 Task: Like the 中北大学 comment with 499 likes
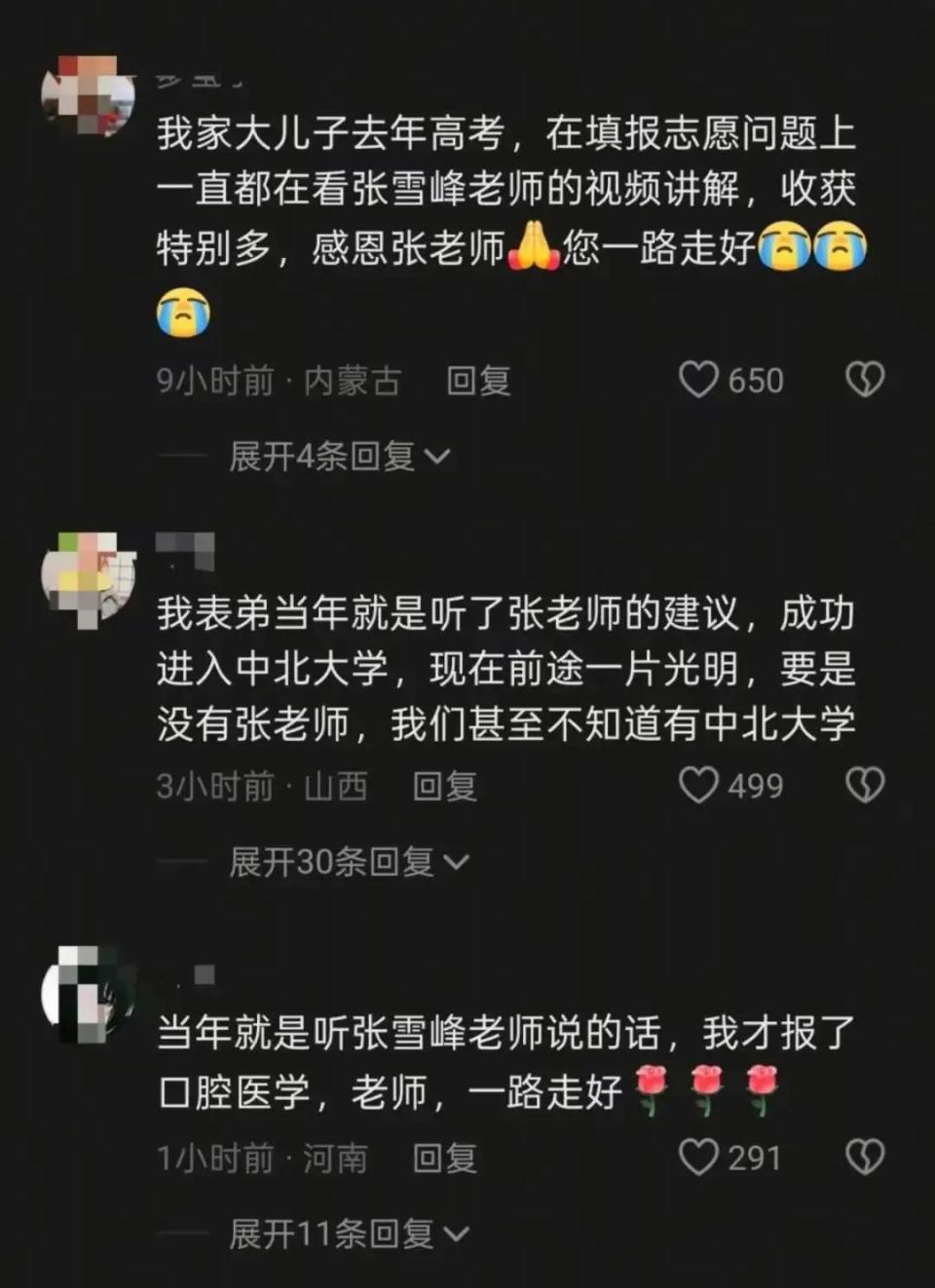pyautogui.click(x=698, y=786)
